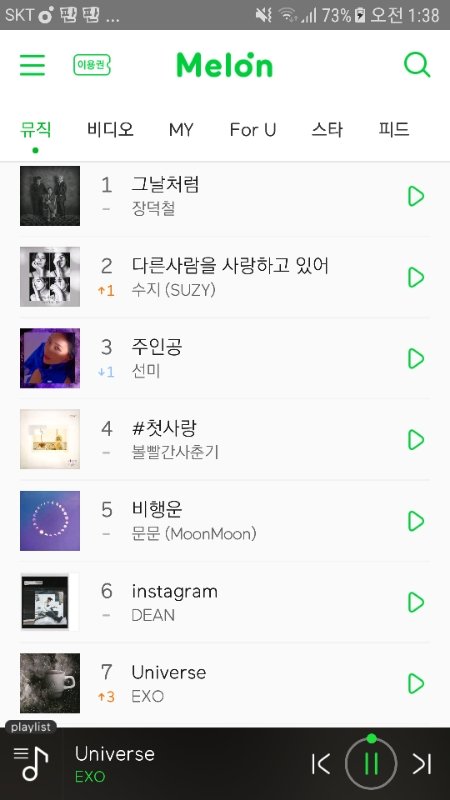The image size is (450, 800).
Task: Open the playlist icon in player bar
Action: (x=31, y=764)
